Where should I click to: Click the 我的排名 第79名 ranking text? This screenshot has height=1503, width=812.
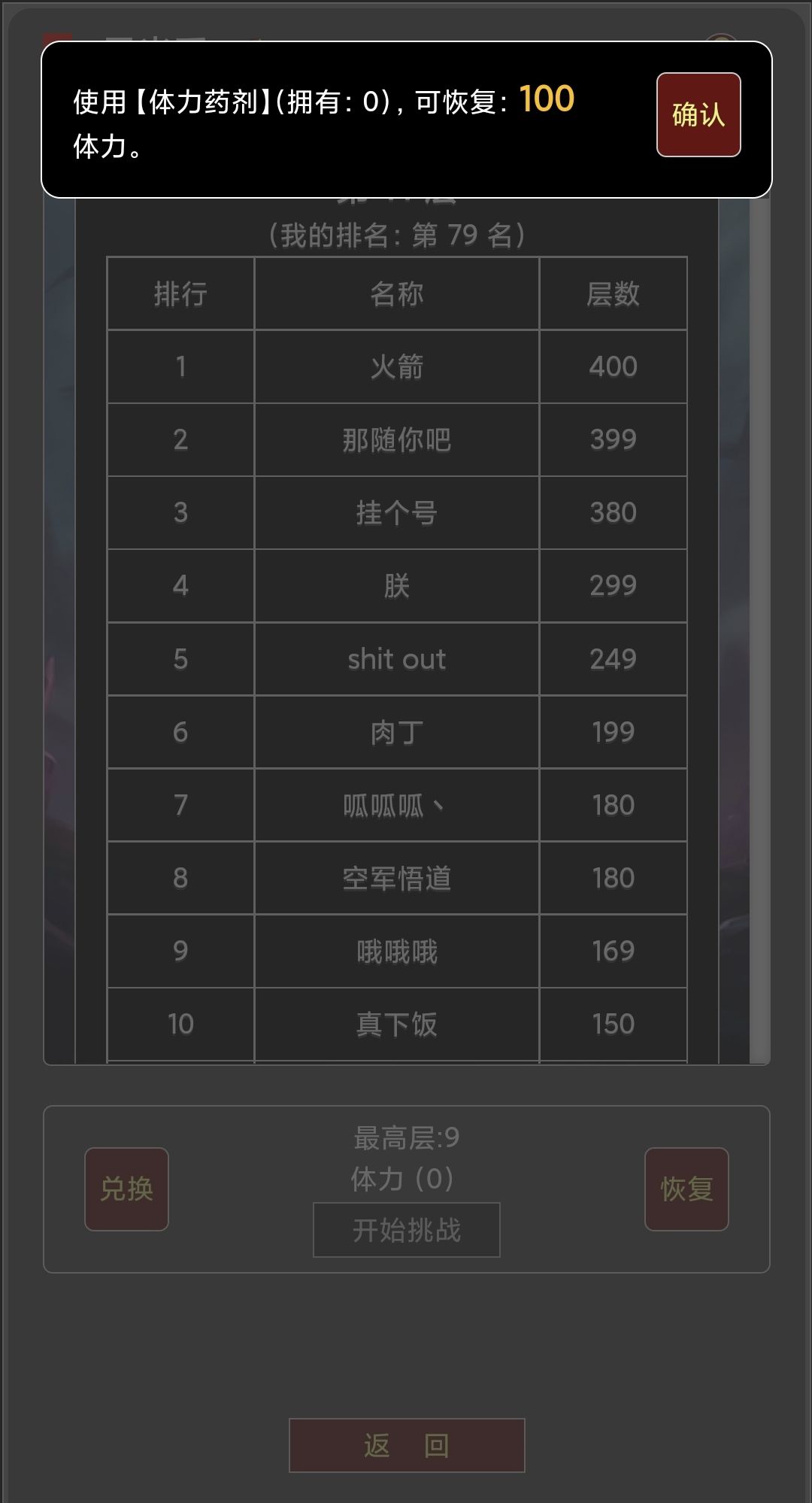[398, 234]
